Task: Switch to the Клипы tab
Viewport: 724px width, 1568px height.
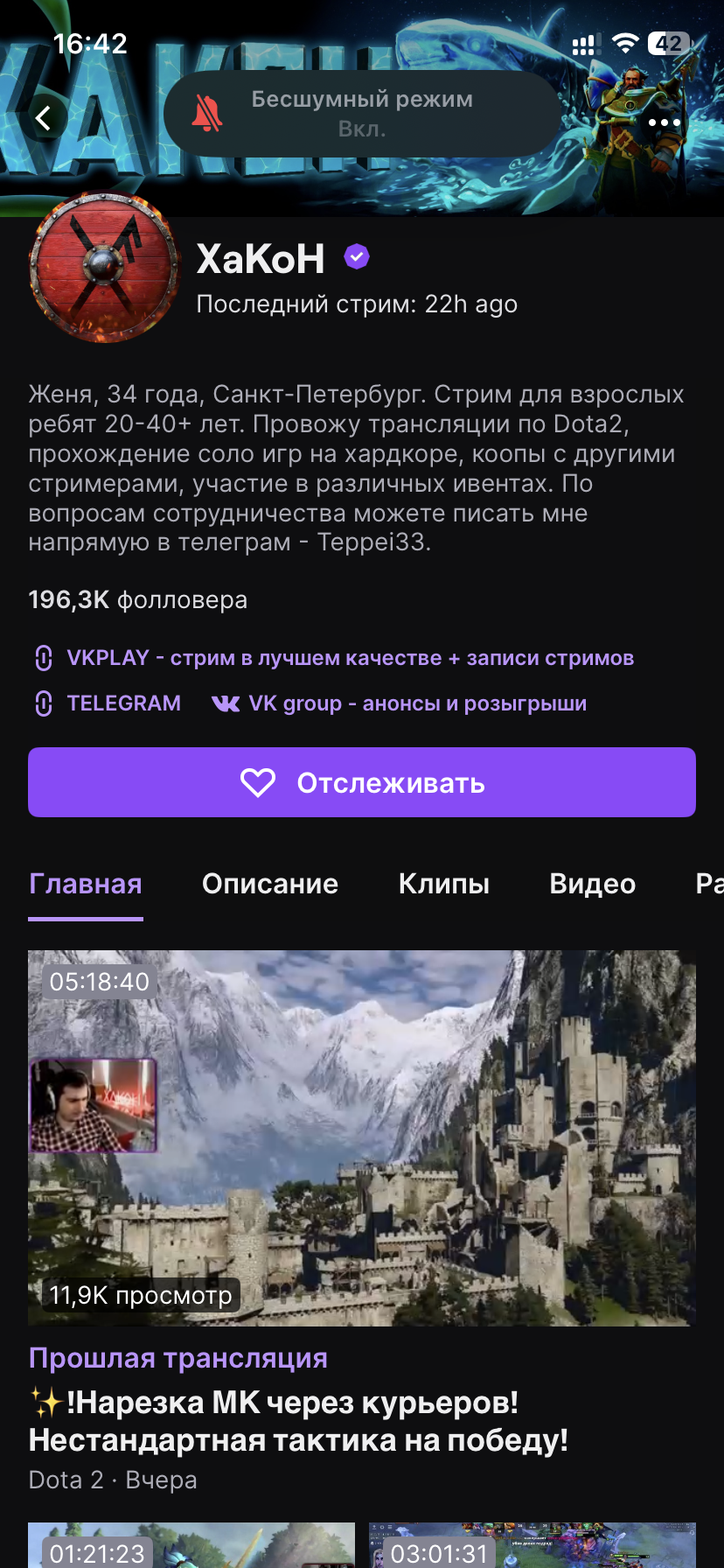Action: tap(444, 884)
